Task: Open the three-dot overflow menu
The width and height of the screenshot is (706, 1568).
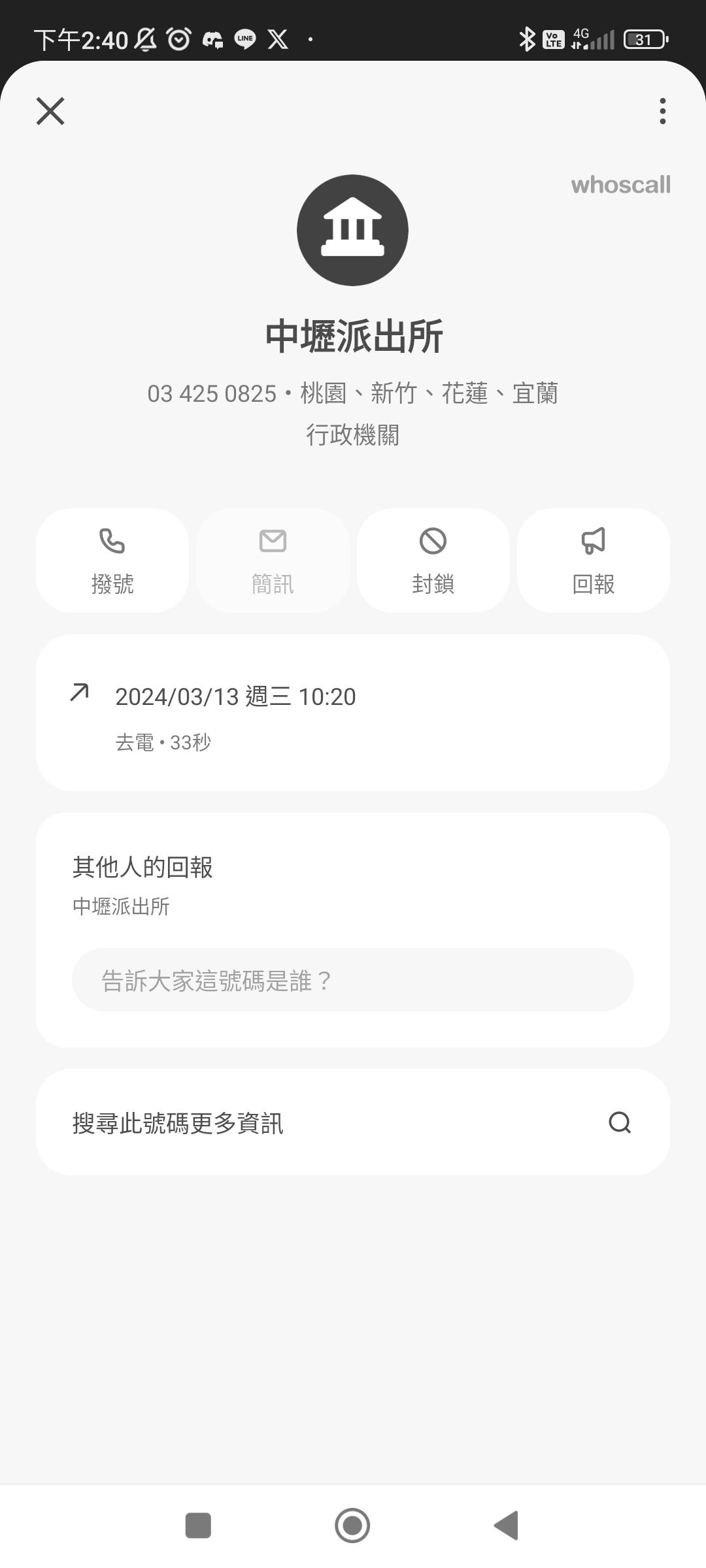Action: coord(663,111)
